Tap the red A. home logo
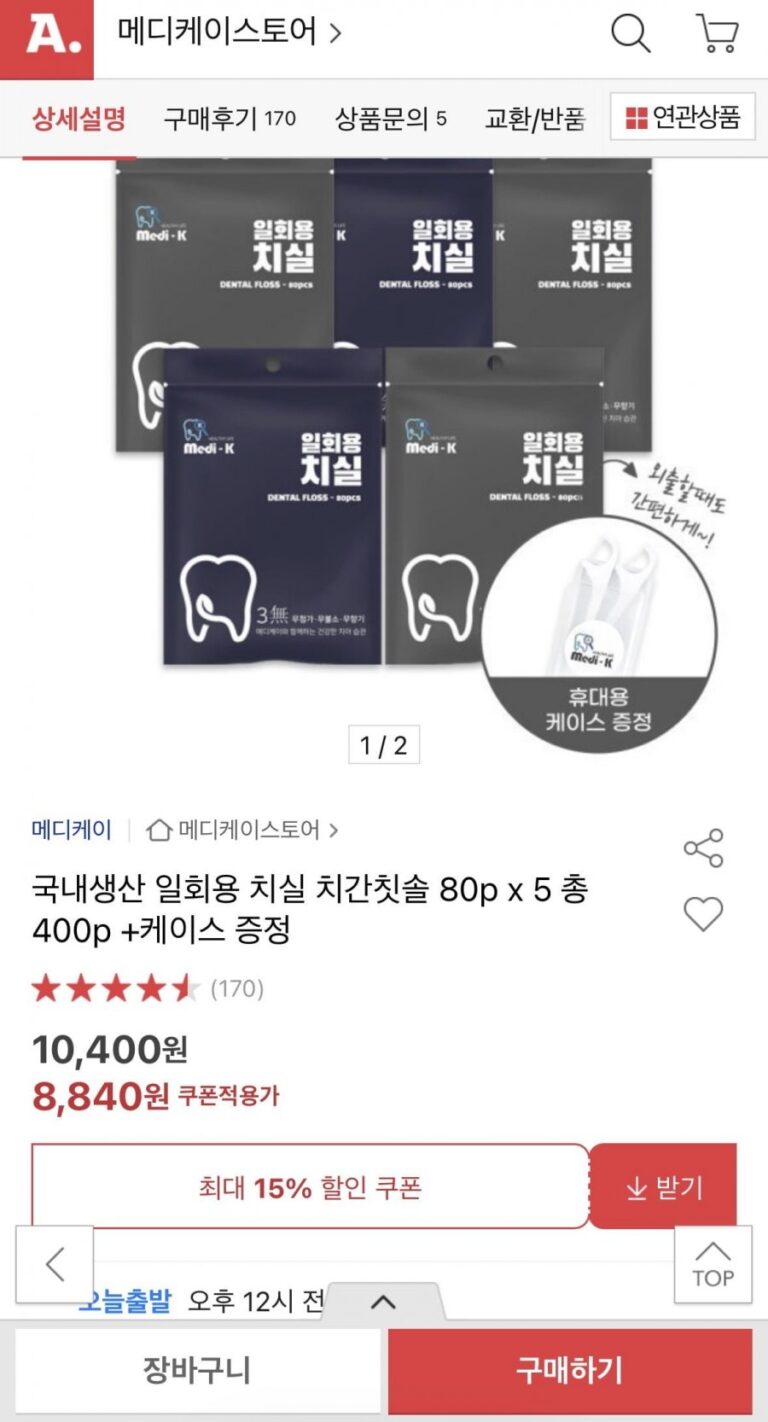The height and width of the screenshot is (1422, 768). point(46,38)
